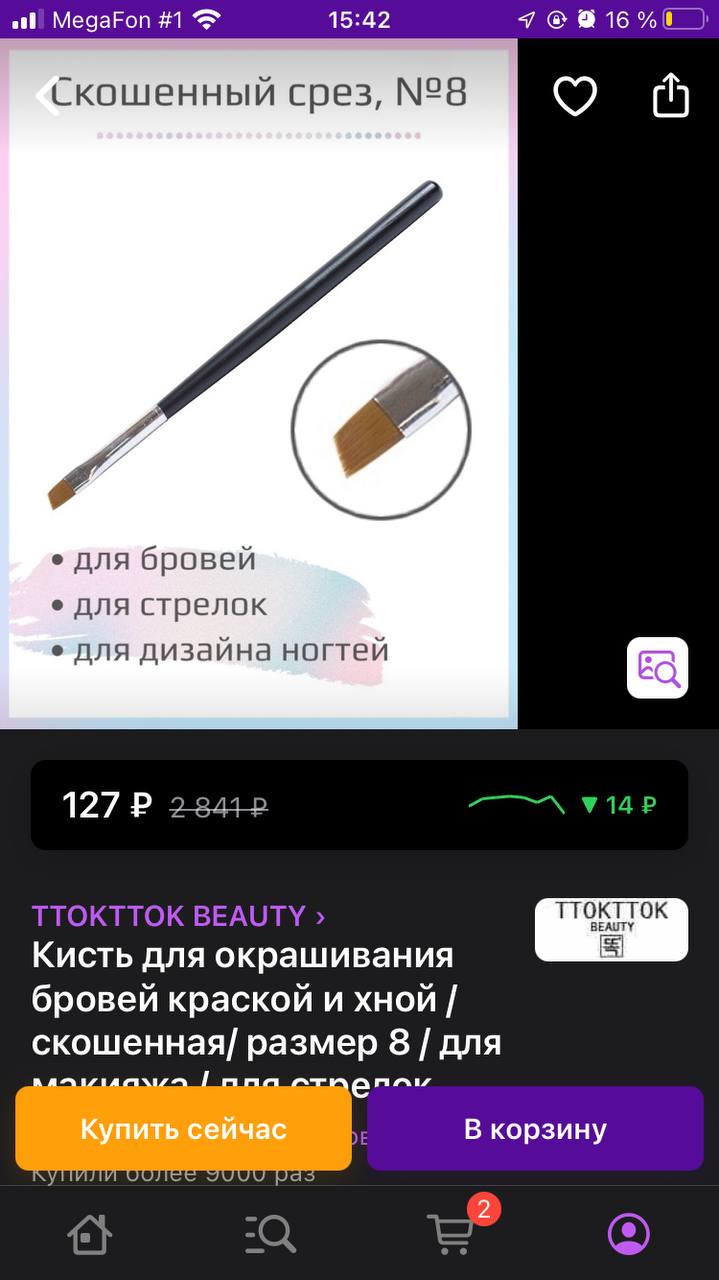
Task: Switch to the home tab
Action: tap(89, 1234)
